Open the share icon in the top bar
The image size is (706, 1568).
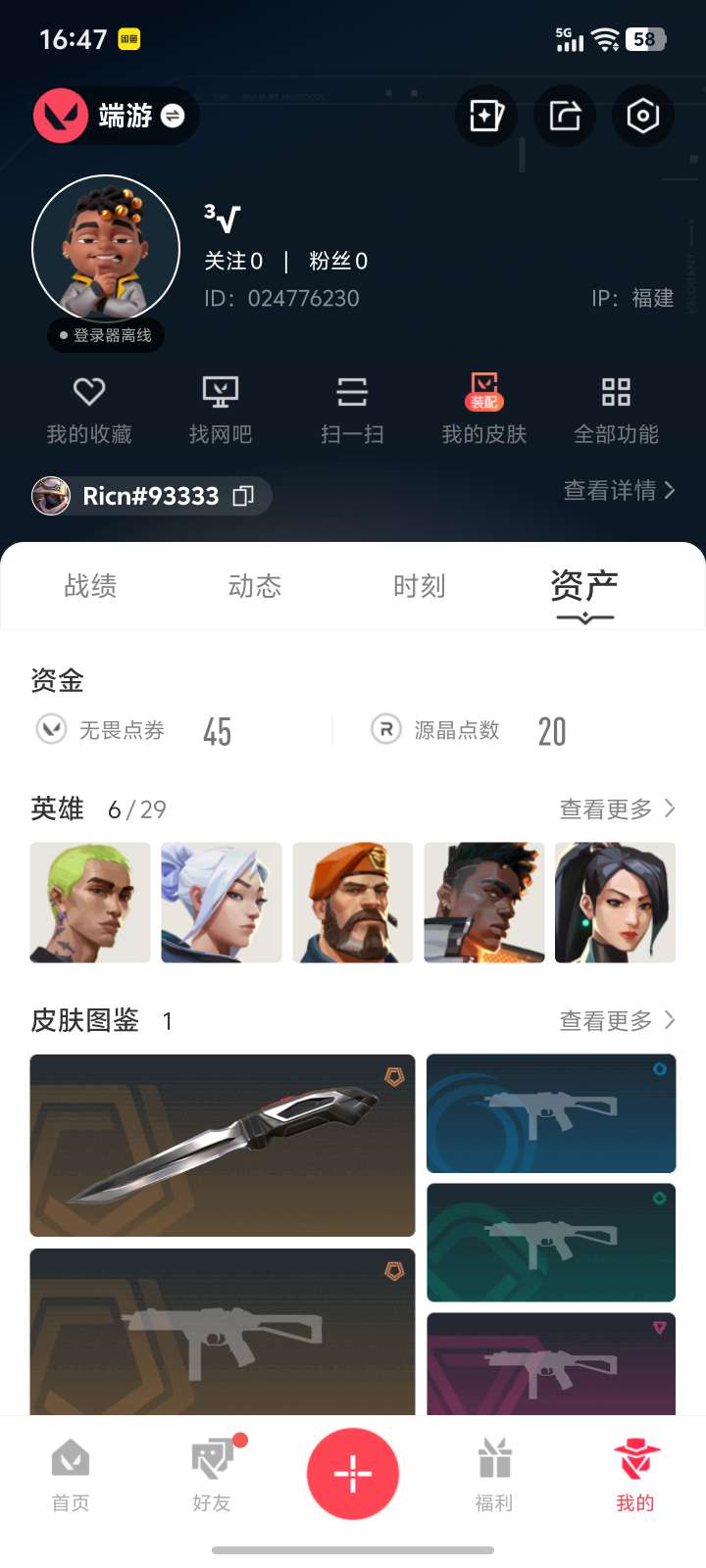coord(565,117)
